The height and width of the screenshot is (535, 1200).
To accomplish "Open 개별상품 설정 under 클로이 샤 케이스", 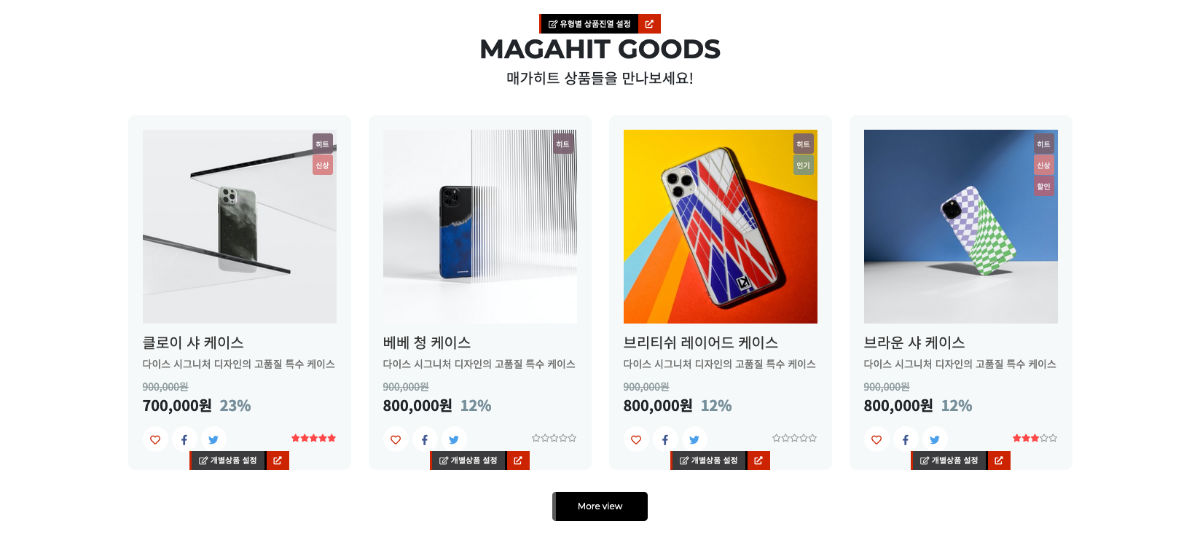I will pyautogui.click(x=228, y=461).
